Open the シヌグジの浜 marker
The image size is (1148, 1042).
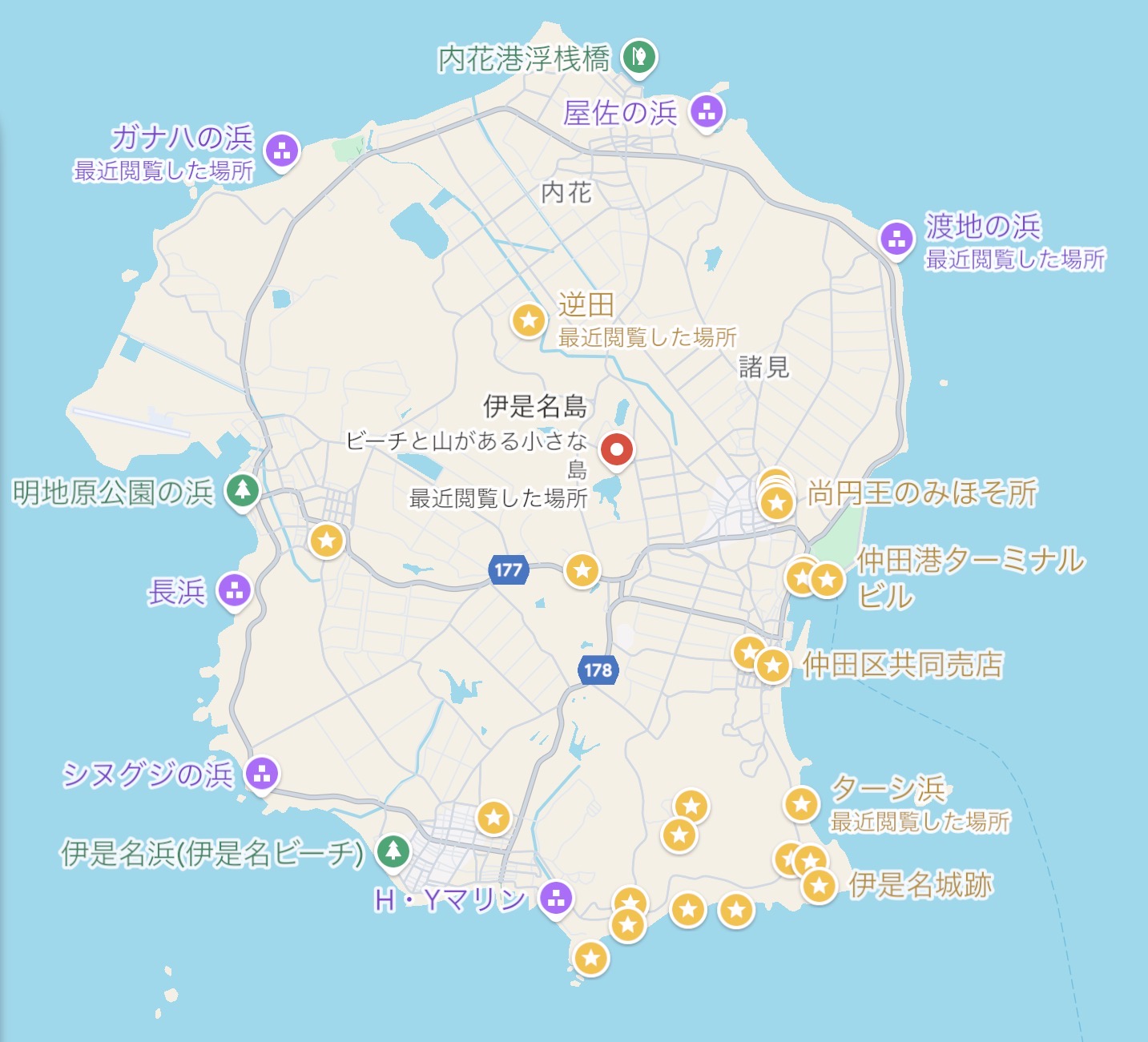tap(261, 774)
